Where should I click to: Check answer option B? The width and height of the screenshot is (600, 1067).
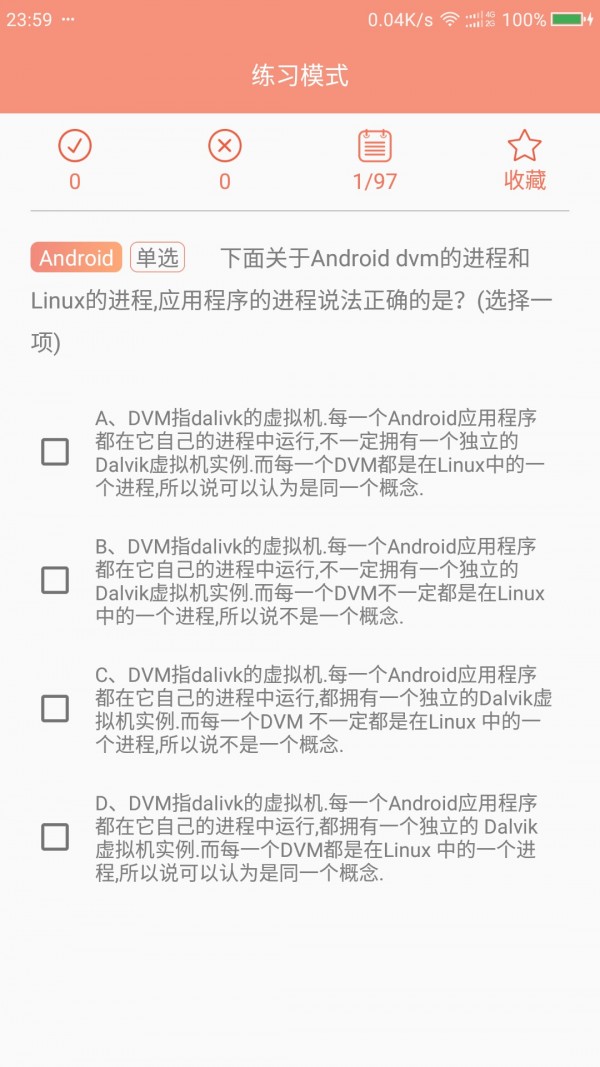(55, 580)
